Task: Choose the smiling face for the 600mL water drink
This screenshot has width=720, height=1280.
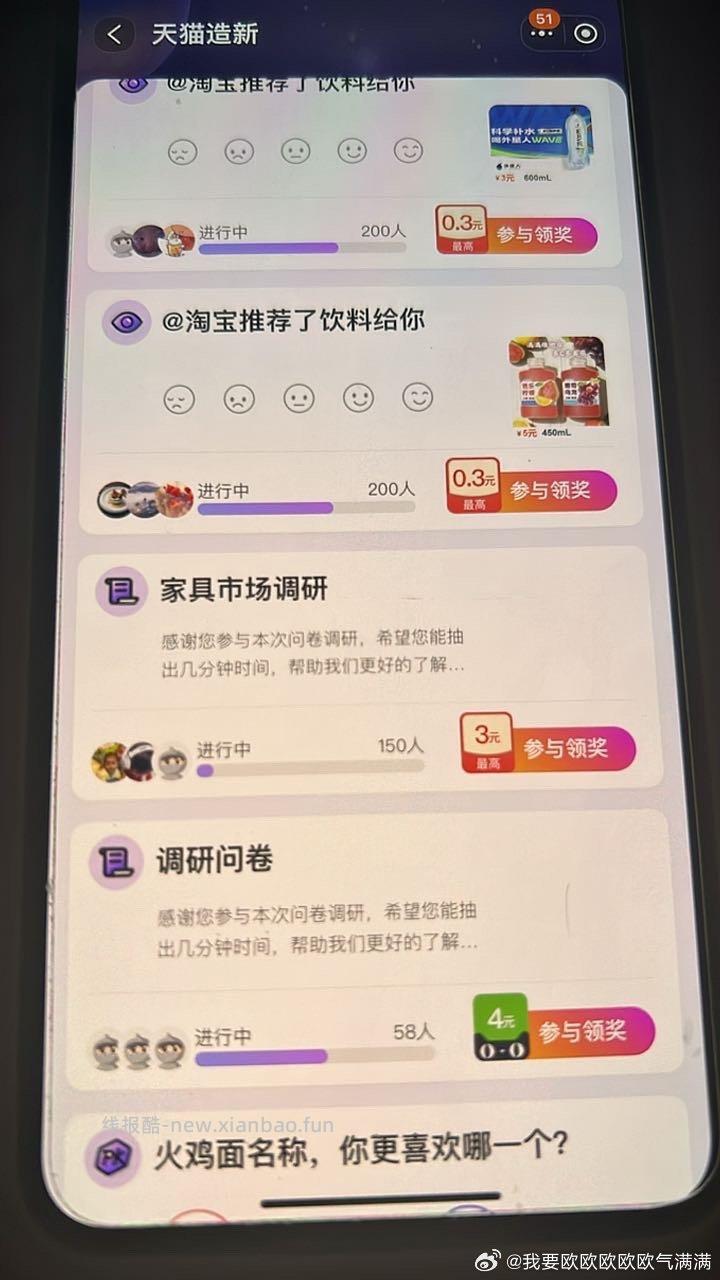Action: tap(352, 151)
